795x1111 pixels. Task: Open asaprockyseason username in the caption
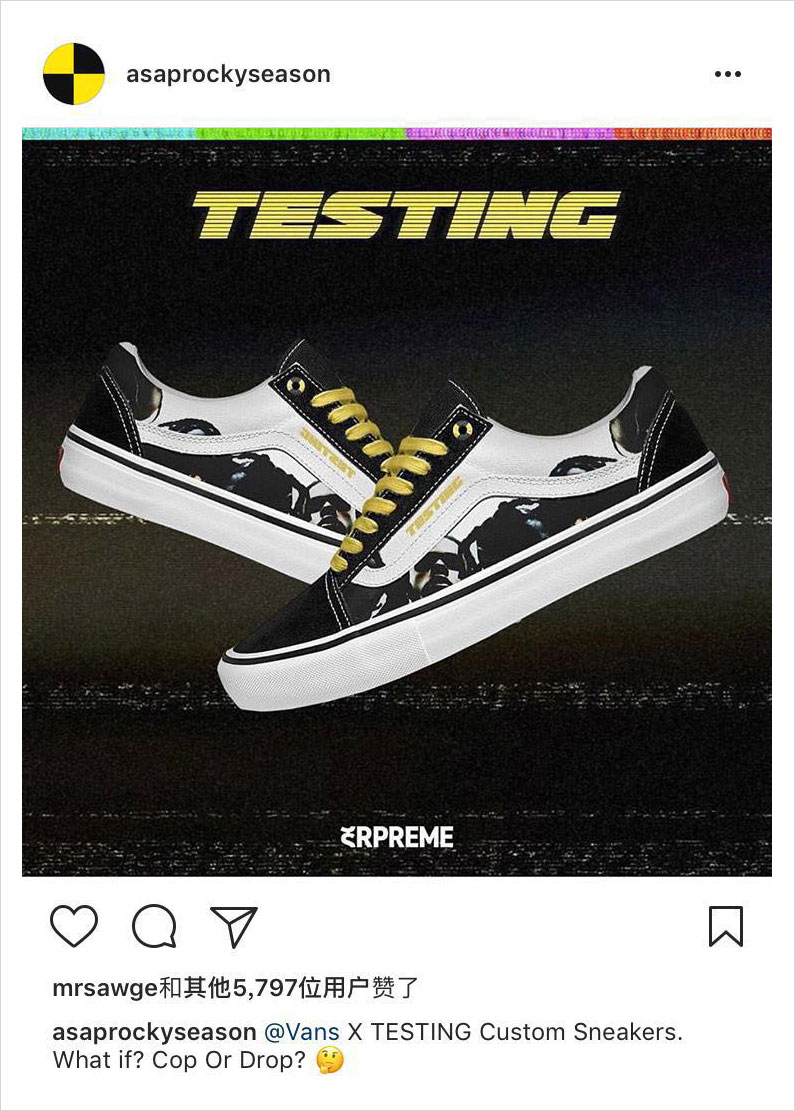pos(154,1032)
